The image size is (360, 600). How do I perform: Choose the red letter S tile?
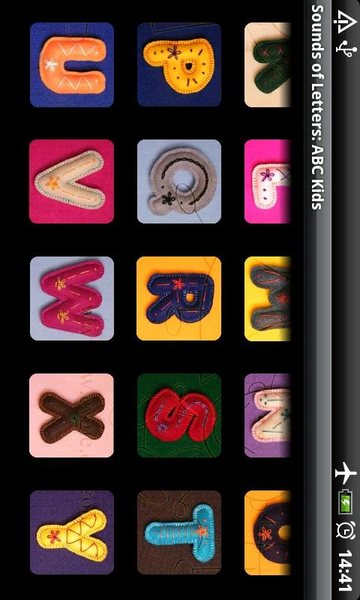[x=179, y=416]
